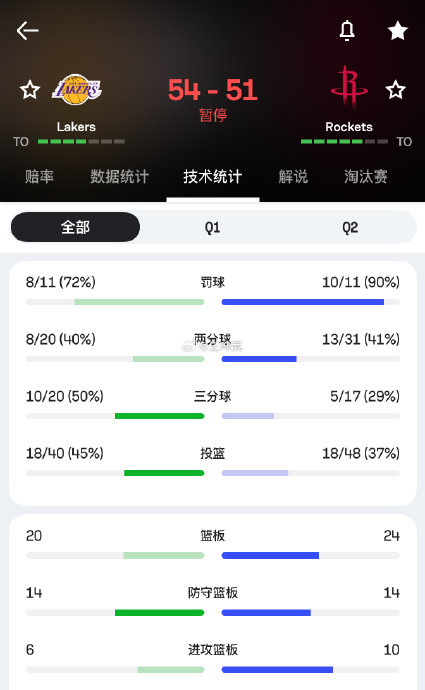Open the 解说 tab
Viewport: 425px width, 690px height.
click(293, 176)
